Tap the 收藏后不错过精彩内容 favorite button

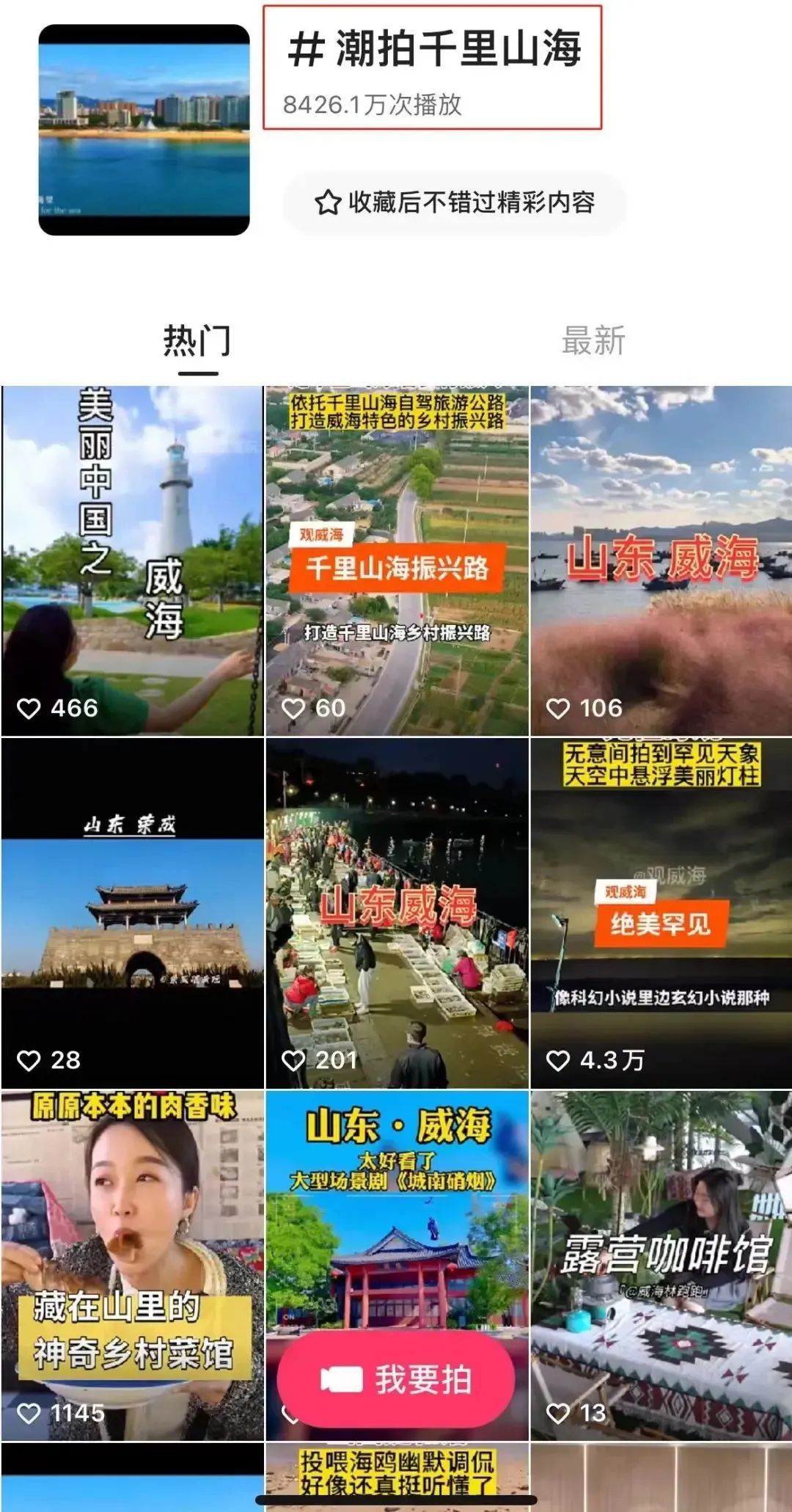pyautogui.click(x=455, y=202)
